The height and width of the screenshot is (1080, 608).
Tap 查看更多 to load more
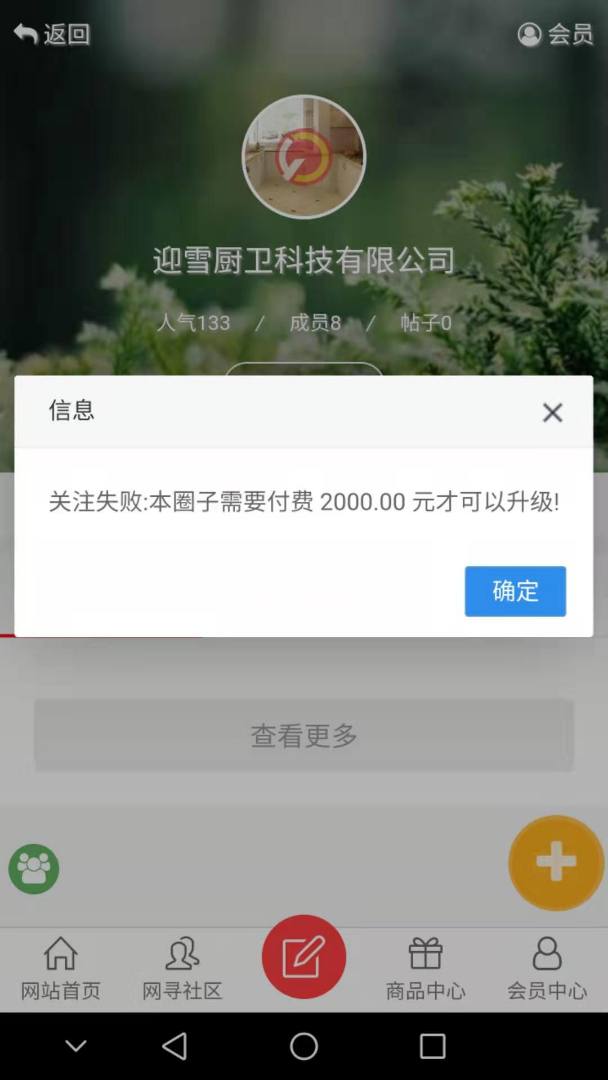click(304, 736)
